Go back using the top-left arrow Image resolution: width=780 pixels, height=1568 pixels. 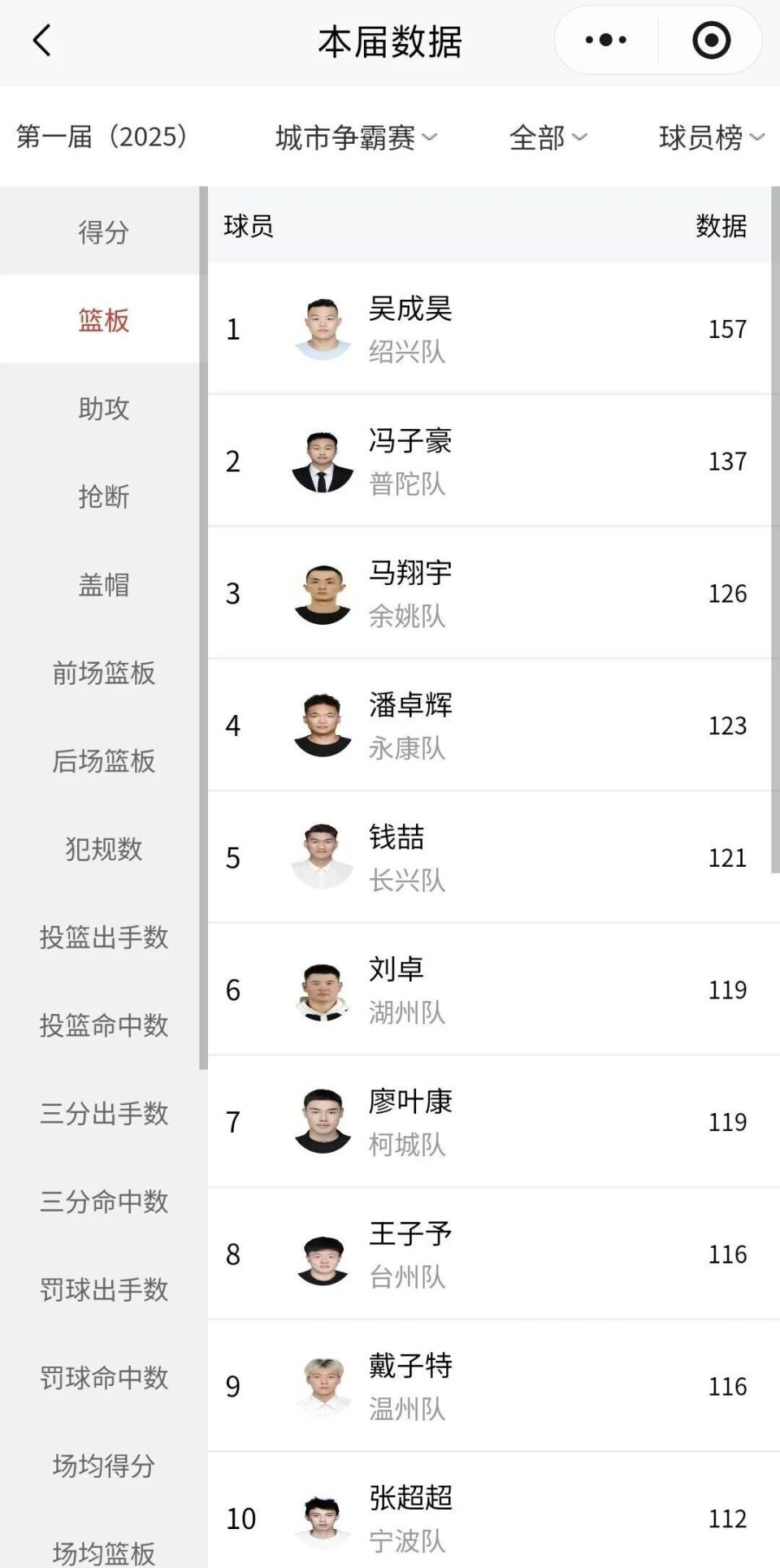click(42, 41)
